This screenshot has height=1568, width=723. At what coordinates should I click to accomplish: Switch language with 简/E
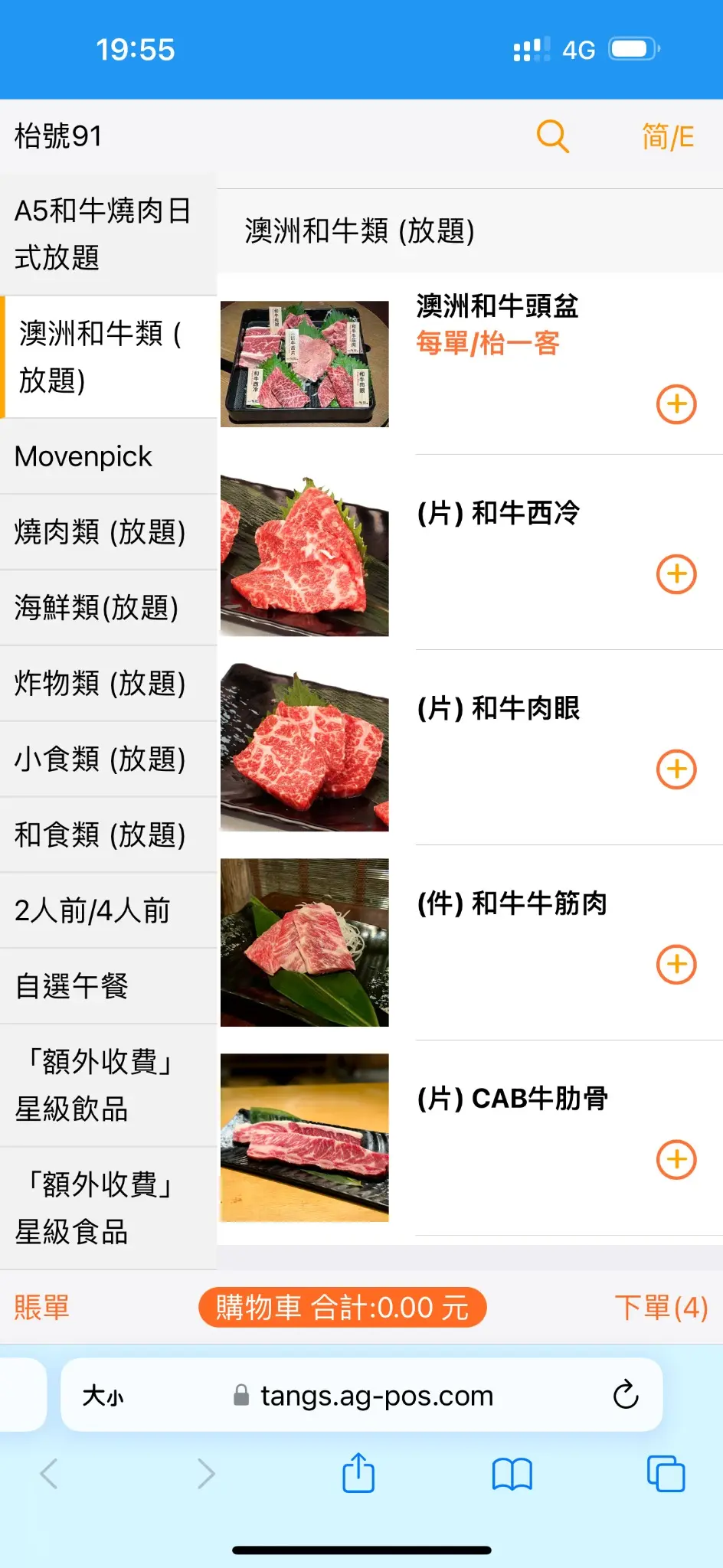[x=667, y=137]
